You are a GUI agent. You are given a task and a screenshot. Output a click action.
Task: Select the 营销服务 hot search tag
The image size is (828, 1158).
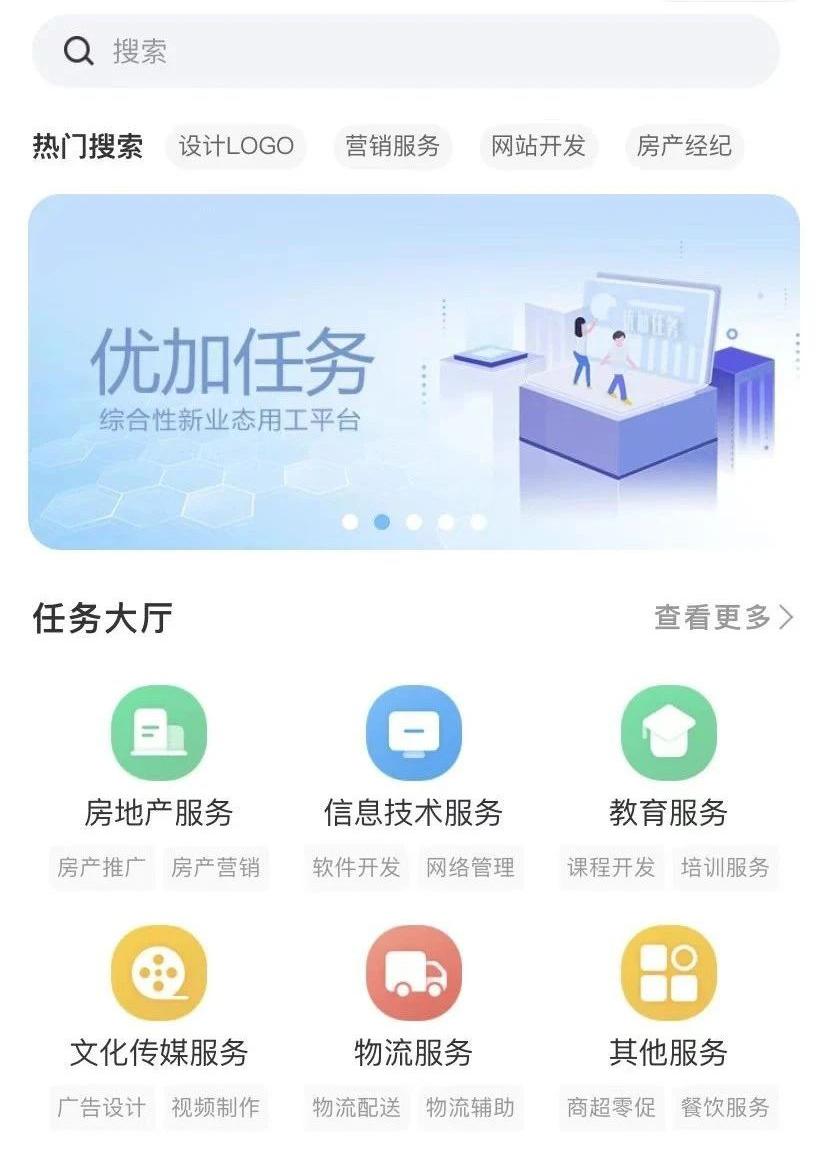point(394,147)
